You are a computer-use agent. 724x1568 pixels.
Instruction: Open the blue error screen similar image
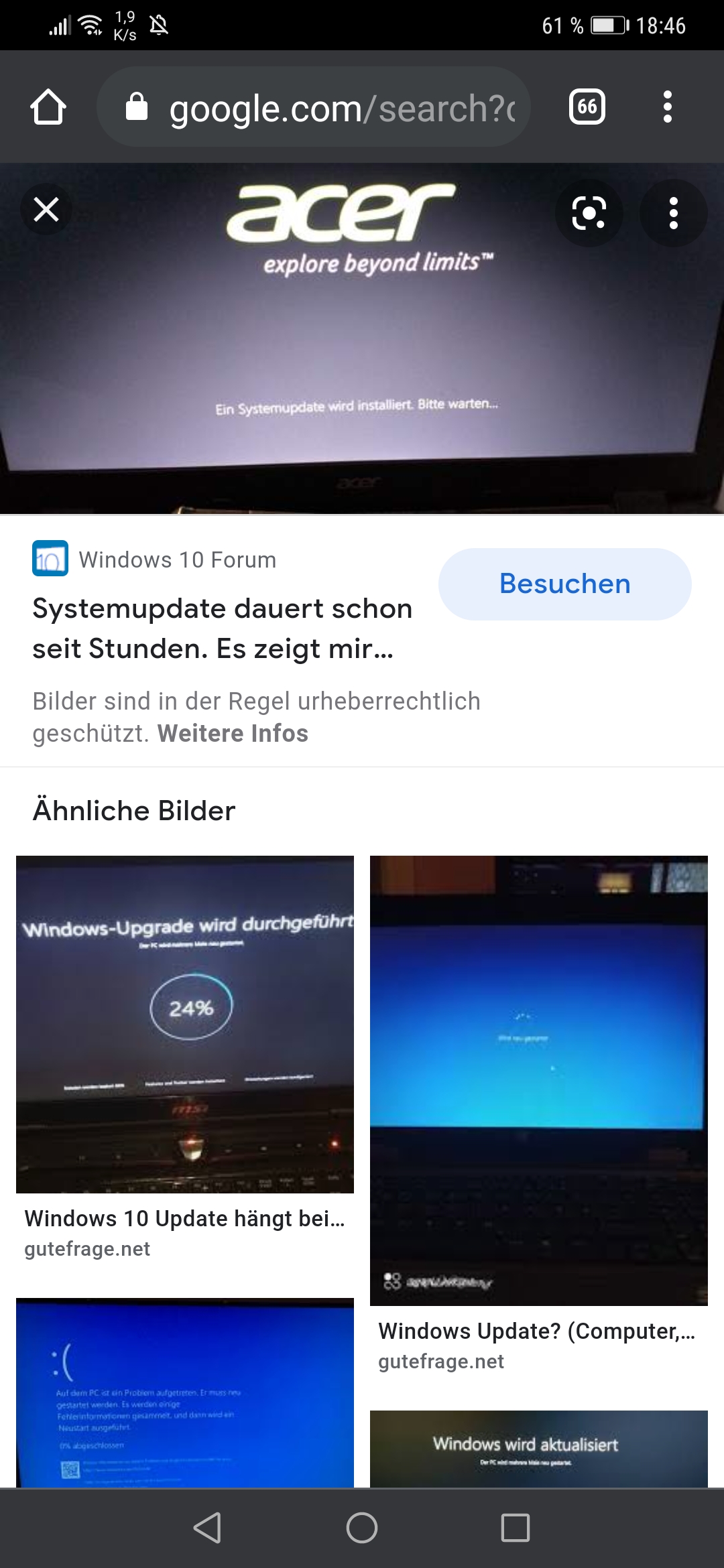(x=185, y=1392)
